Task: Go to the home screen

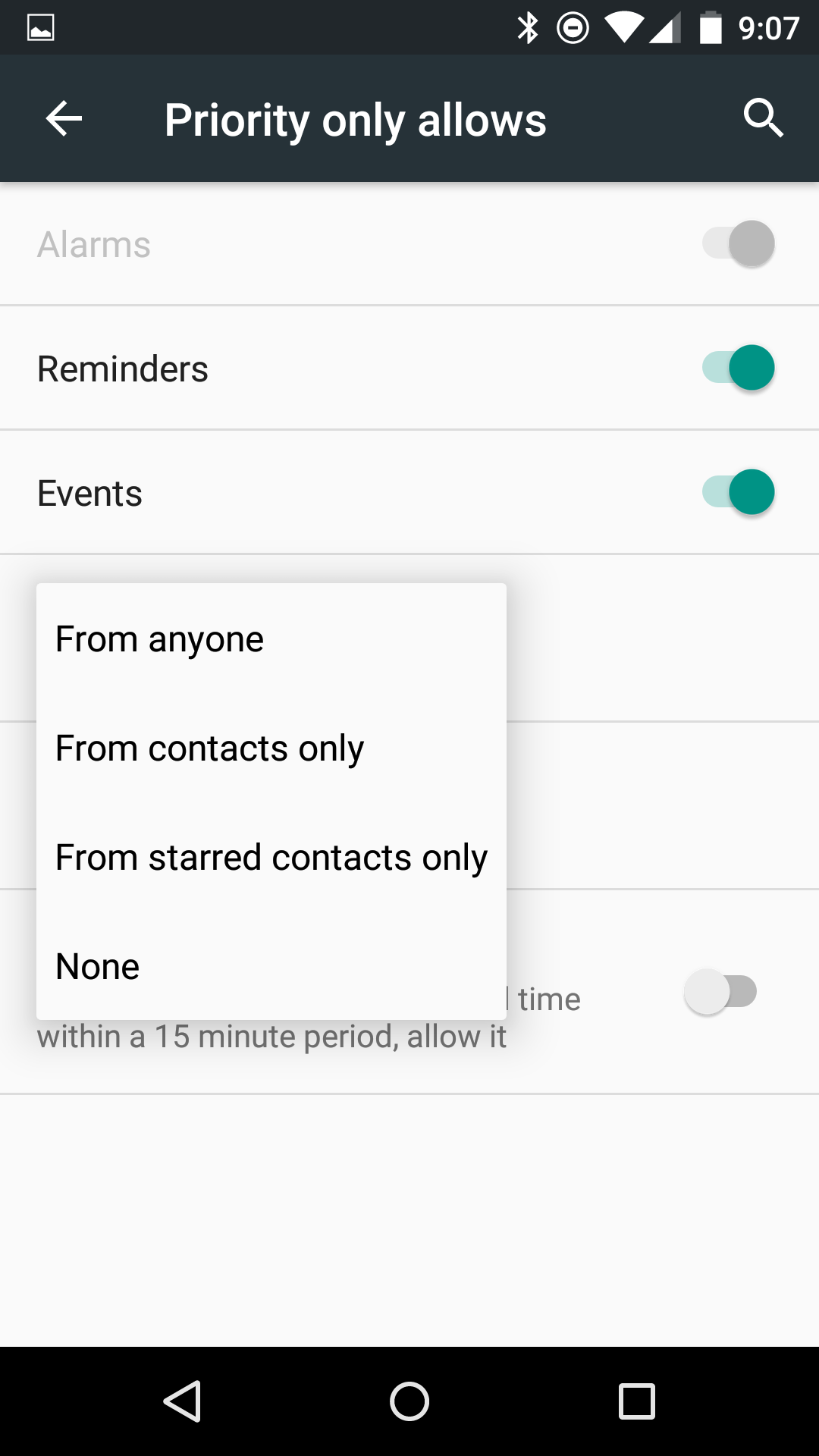Action: pyautogui.click(x=409, y=1401)
